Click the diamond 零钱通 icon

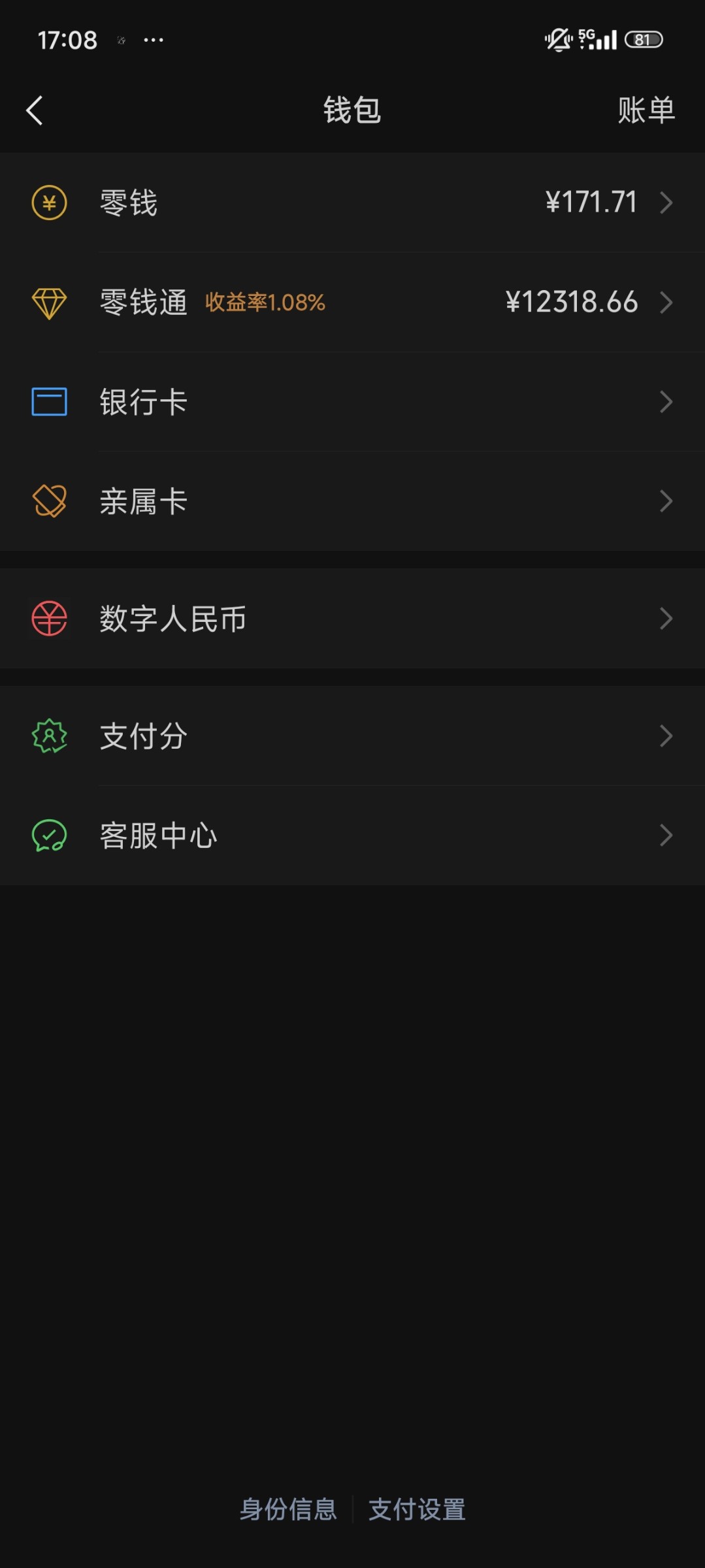coord(48,302)
